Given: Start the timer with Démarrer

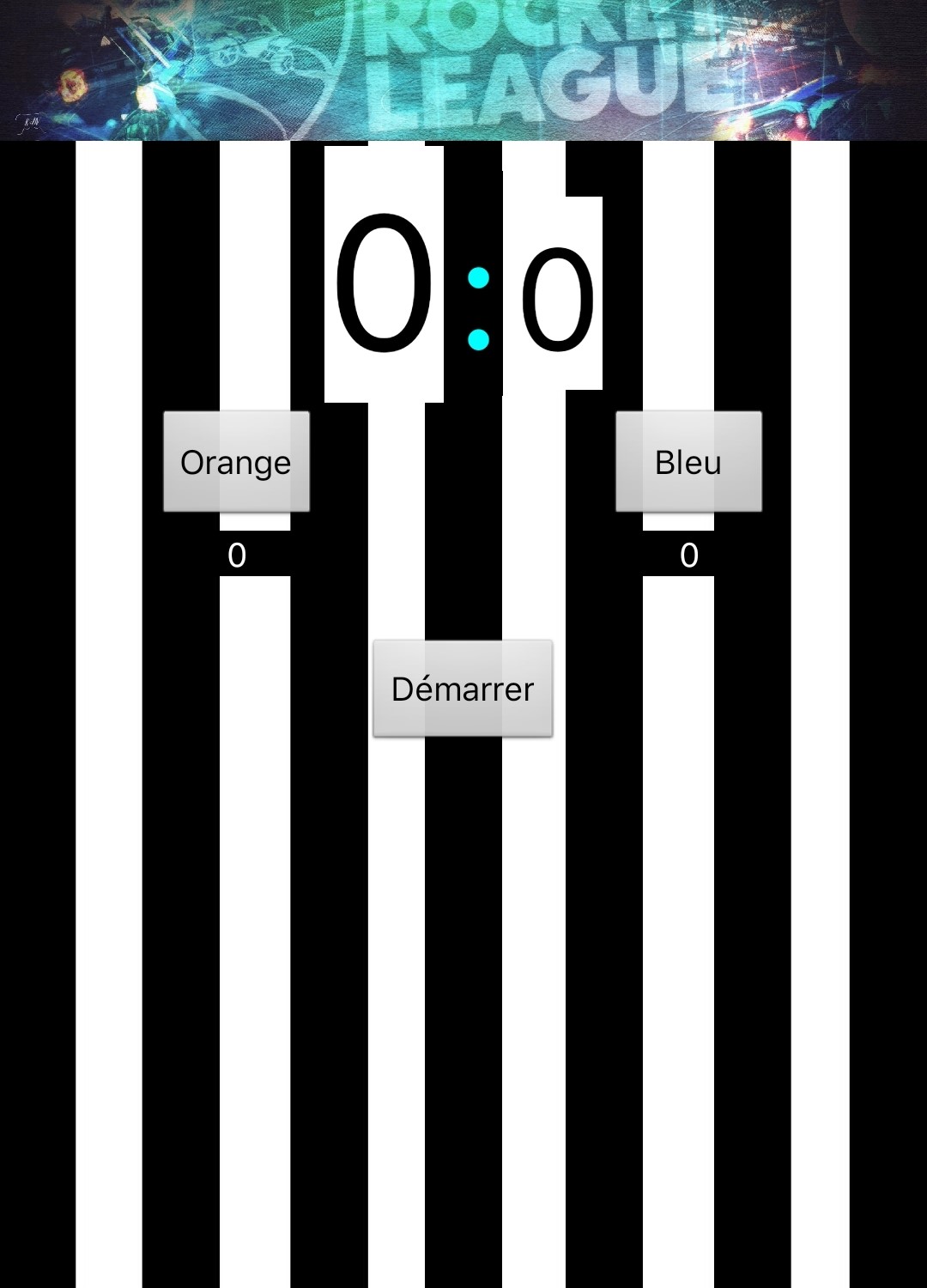Looking at the screenshot, I should pos(463,689).
